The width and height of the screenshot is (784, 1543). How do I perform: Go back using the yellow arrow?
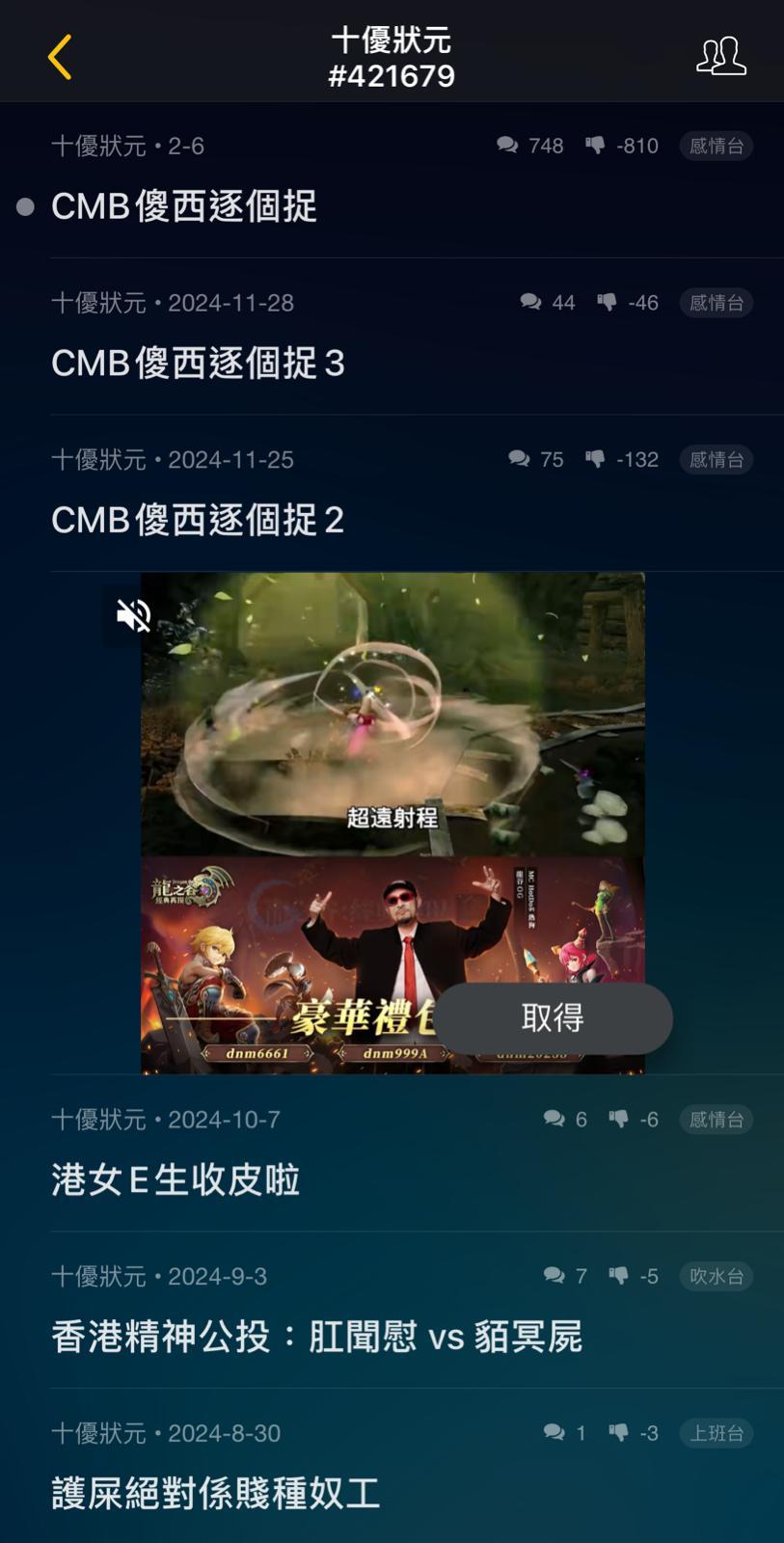[60, 57]
